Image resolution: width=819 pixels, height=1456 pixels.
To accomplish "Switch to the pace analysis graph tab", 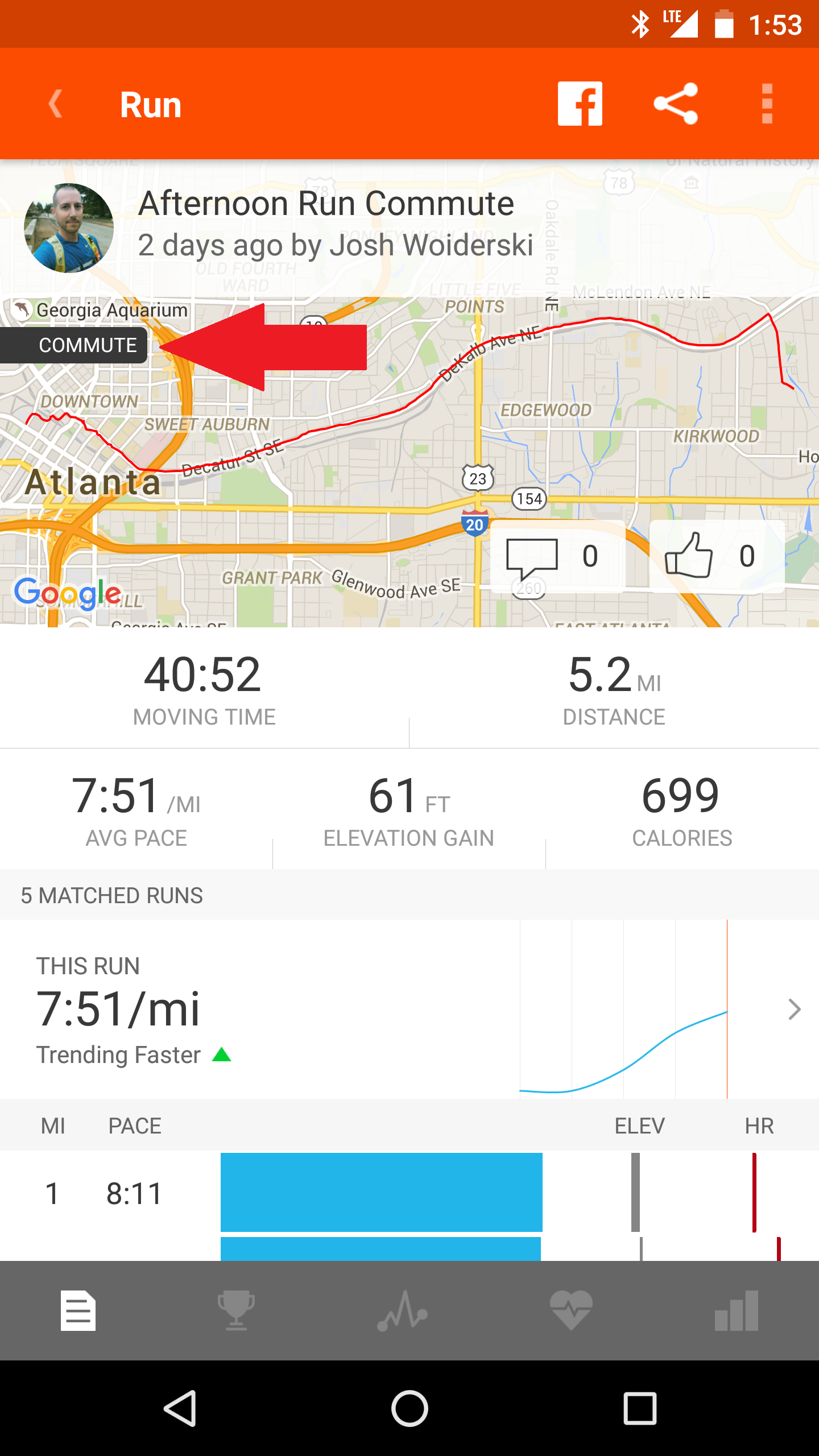I will click(403, 1311).
